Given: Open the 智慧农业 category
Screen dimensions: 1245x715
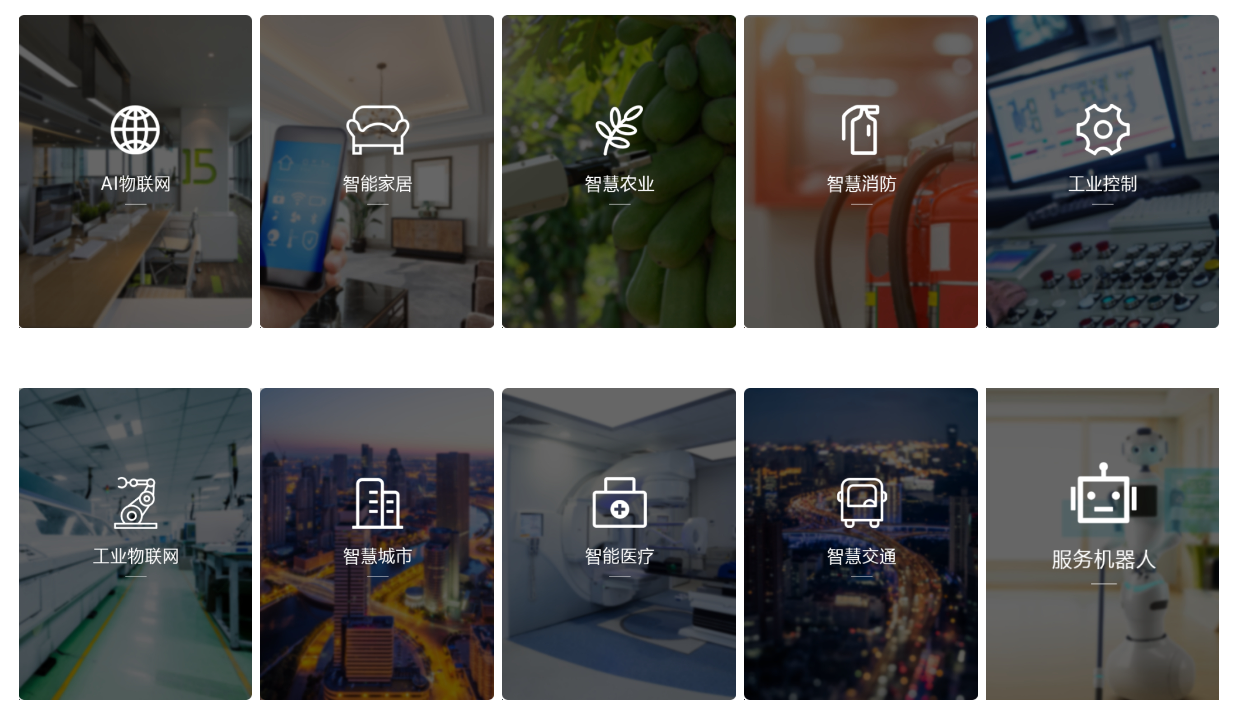Looking at the screenshot, I should pos(619,171).
